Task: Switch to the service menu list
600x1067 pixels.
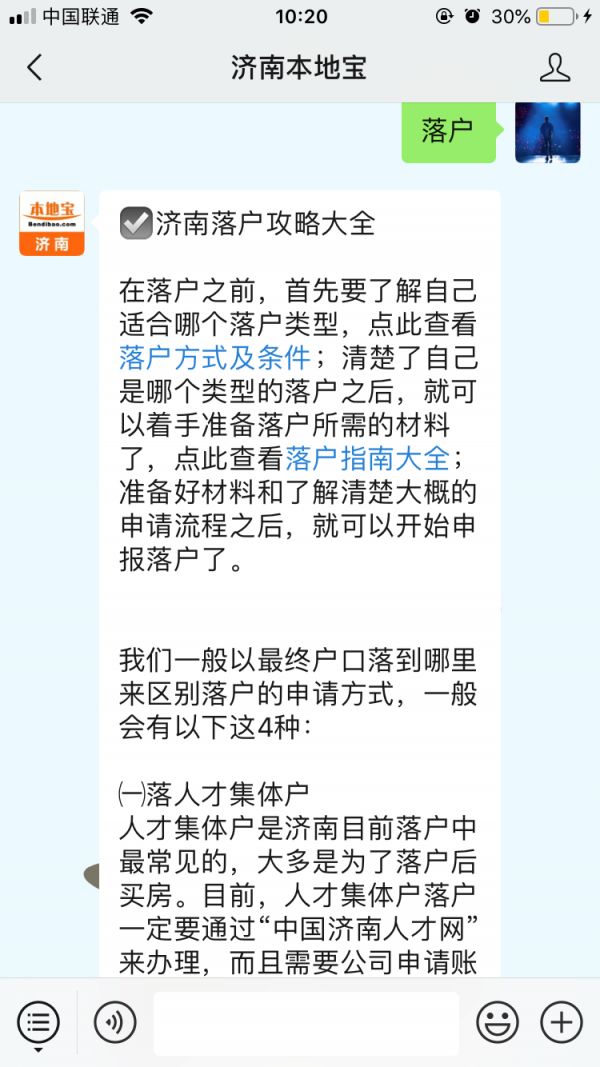Action: coord(38,1022)
